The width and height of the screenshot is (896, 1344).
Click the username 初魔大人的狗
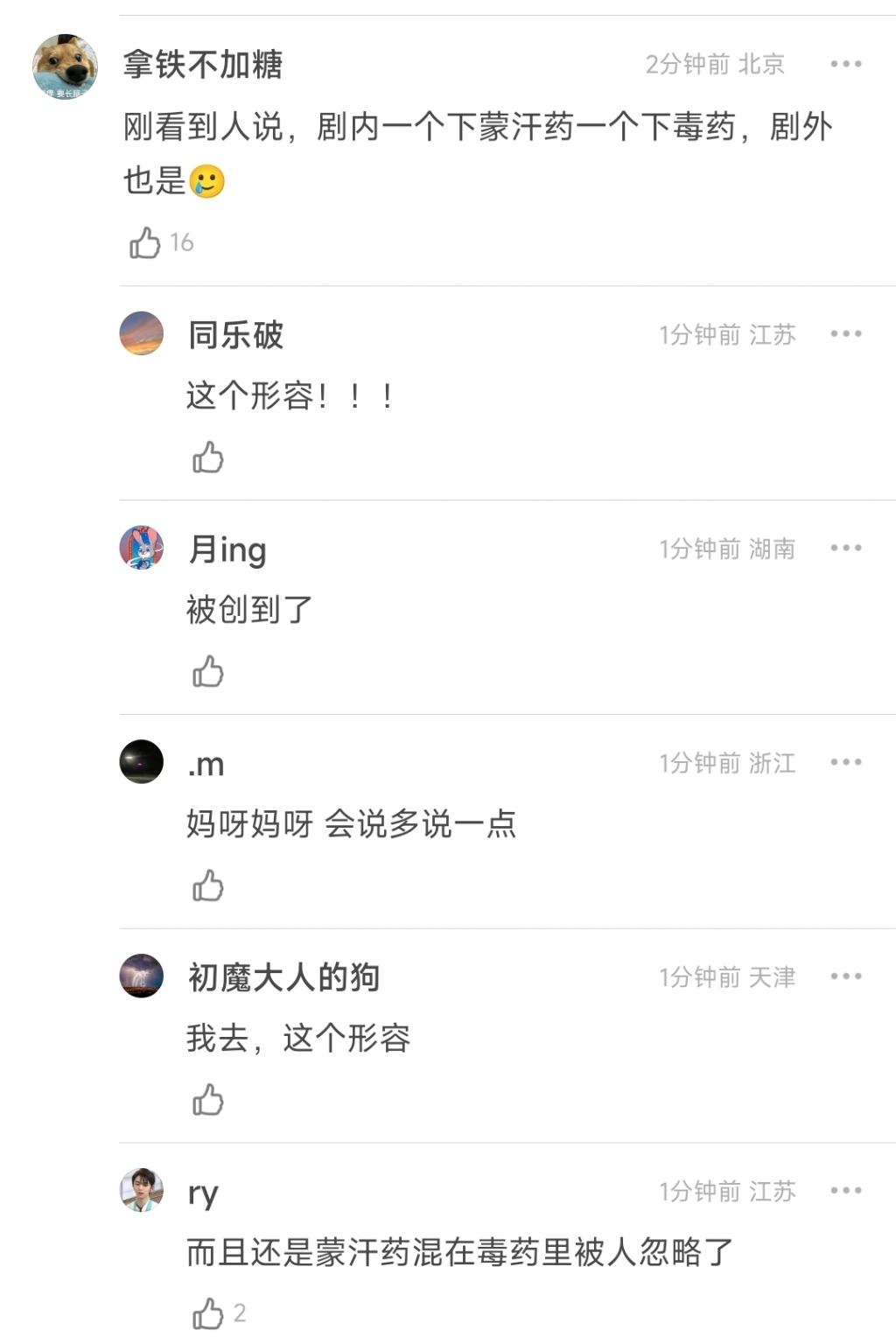tap(282, 977)
